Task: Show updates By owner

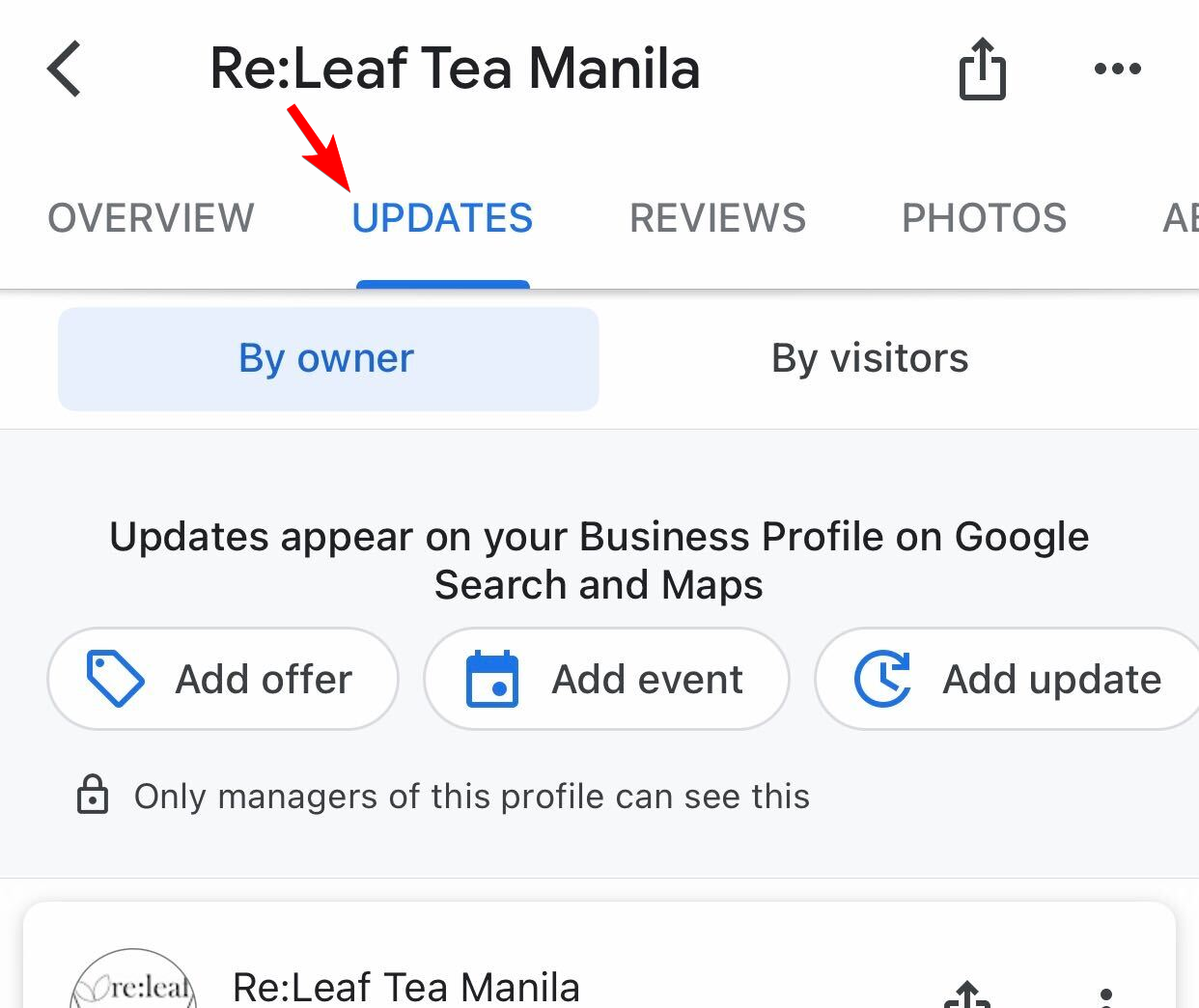Action: 327,359
